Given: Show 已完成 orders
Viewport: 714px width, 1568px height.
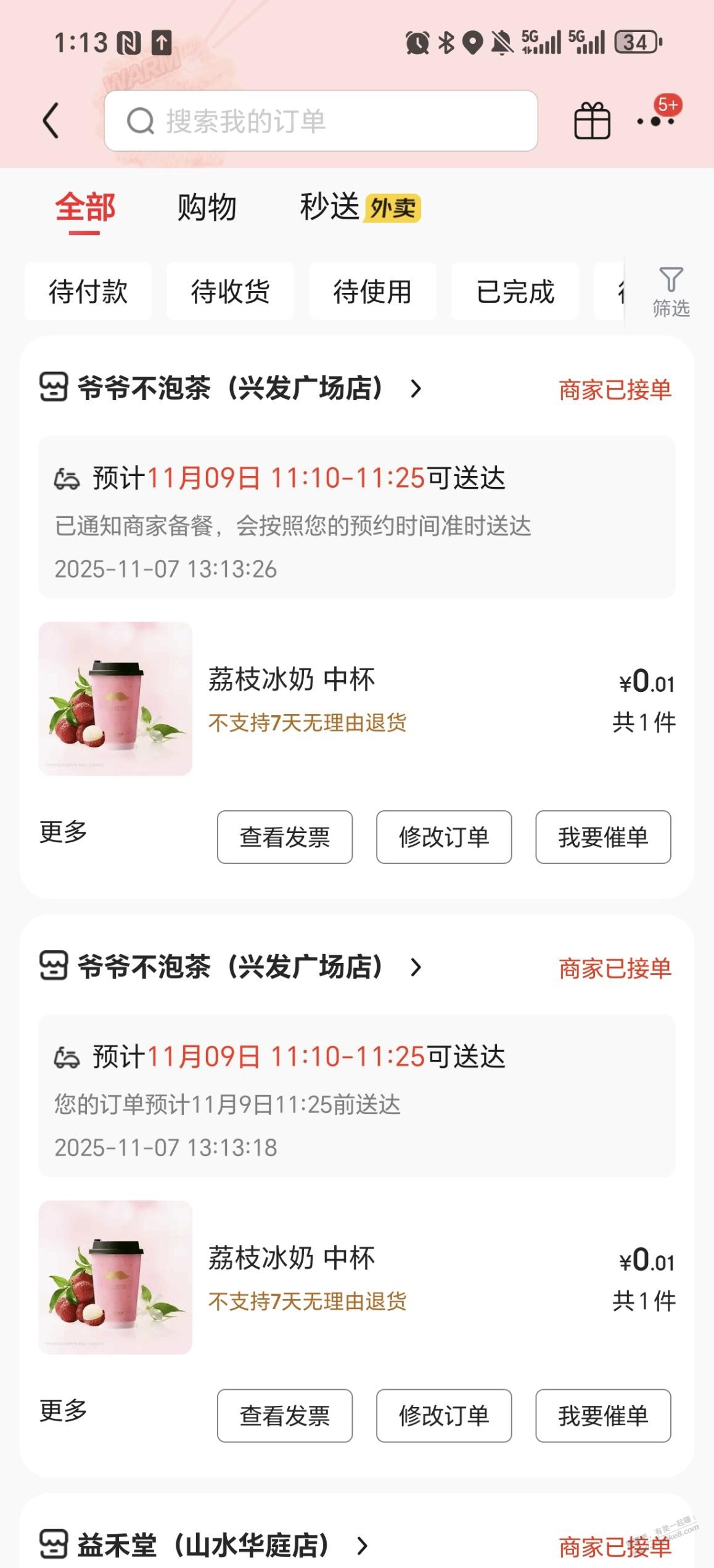Looking at the screenshot, I should click(x=515, y=292).
